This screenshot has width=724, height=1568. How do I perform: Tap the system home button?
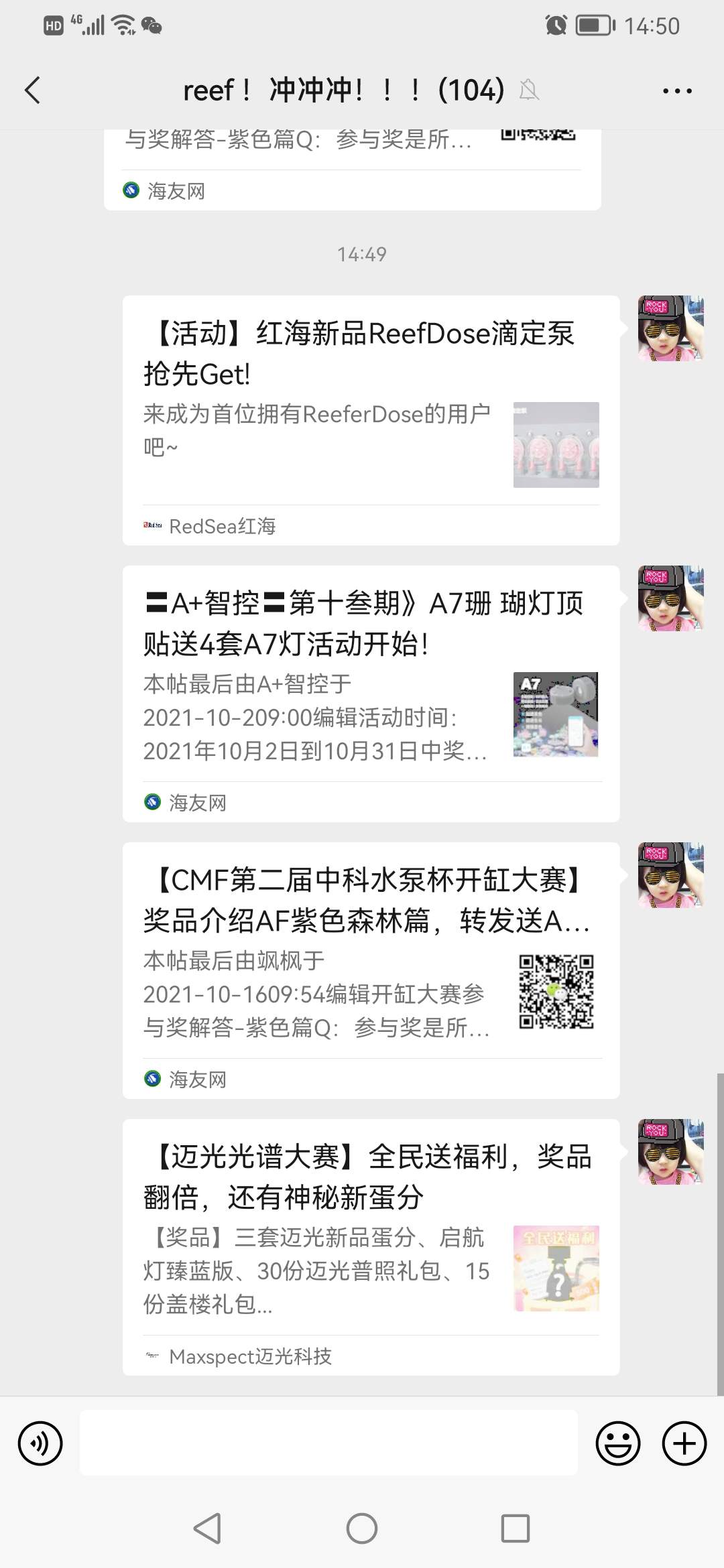point(362,1528)
